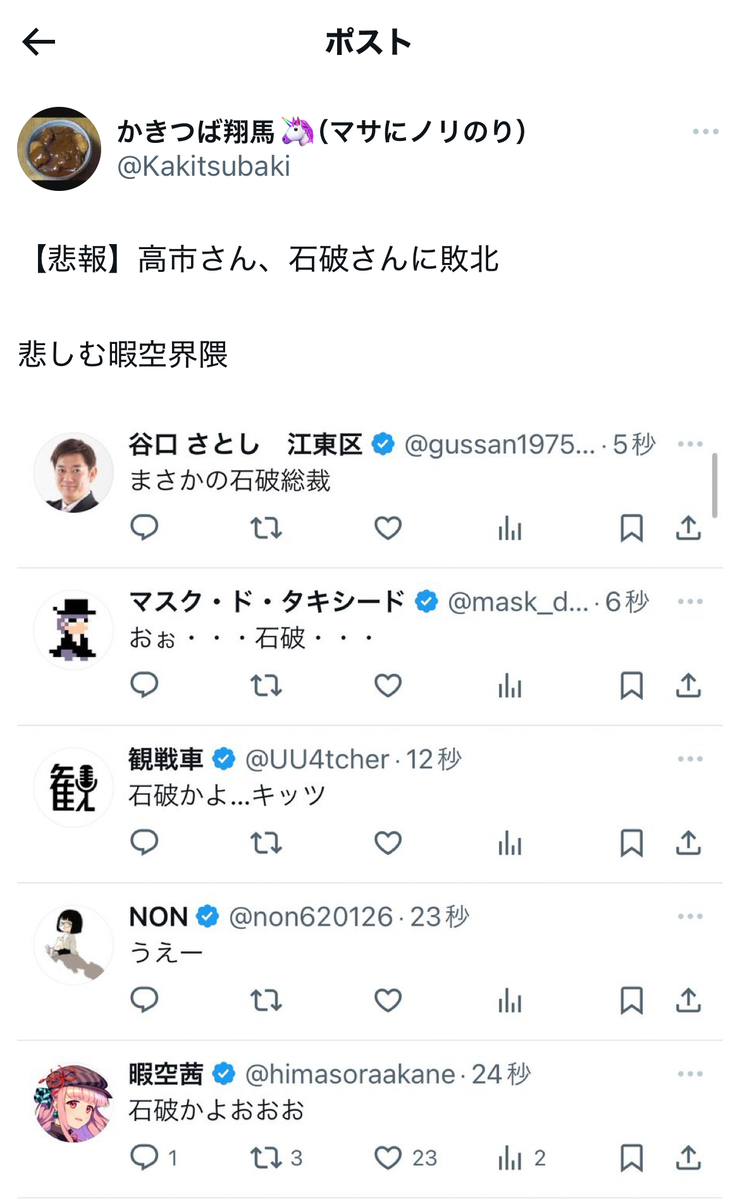Screen dimensions: 740x1200
Task: Go back using the top arrow
Action: pyautogui.click(x=39, y=42)
